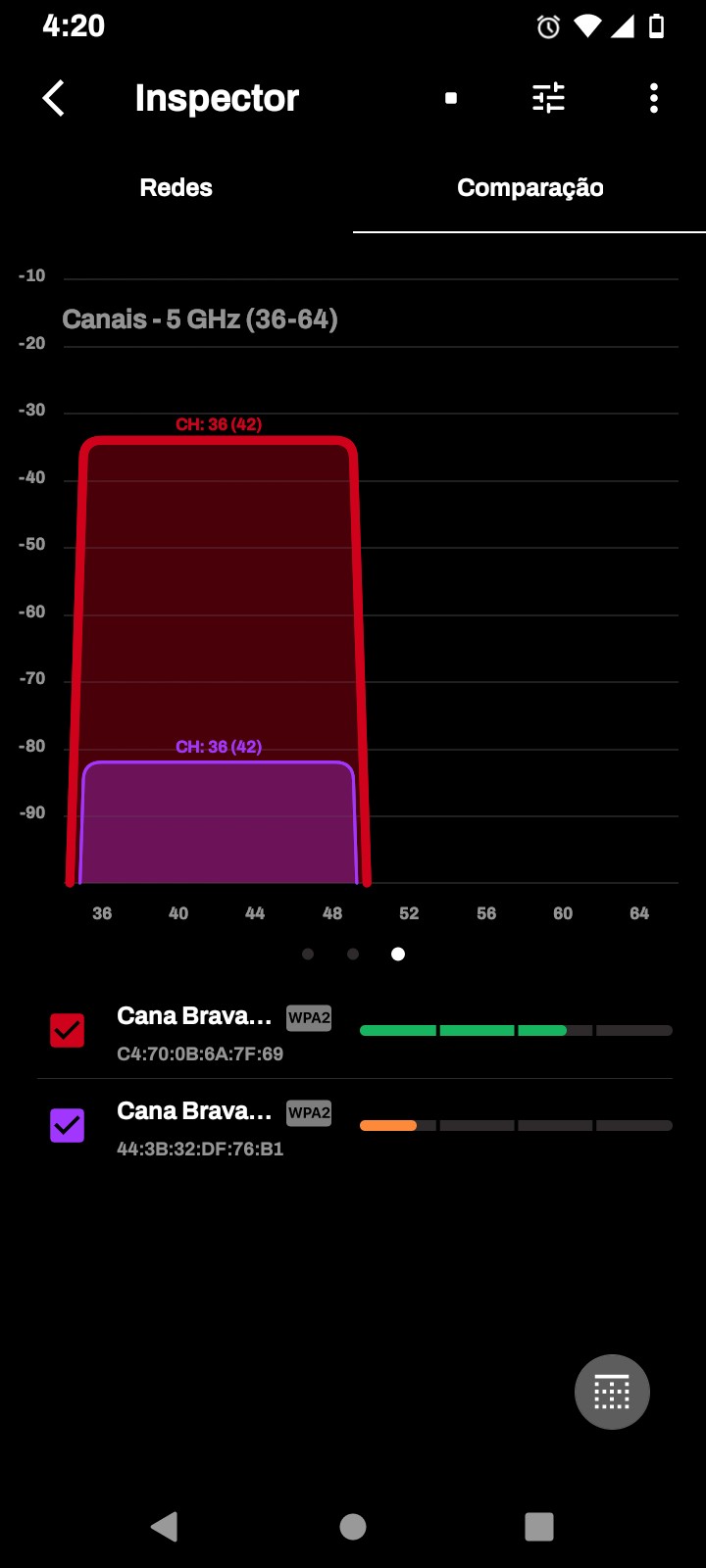Image resolution: width=706 pixels, height=1568 pixels.
Task: Open the three-dot overflow menu
Action: click(x=654, y=98)
